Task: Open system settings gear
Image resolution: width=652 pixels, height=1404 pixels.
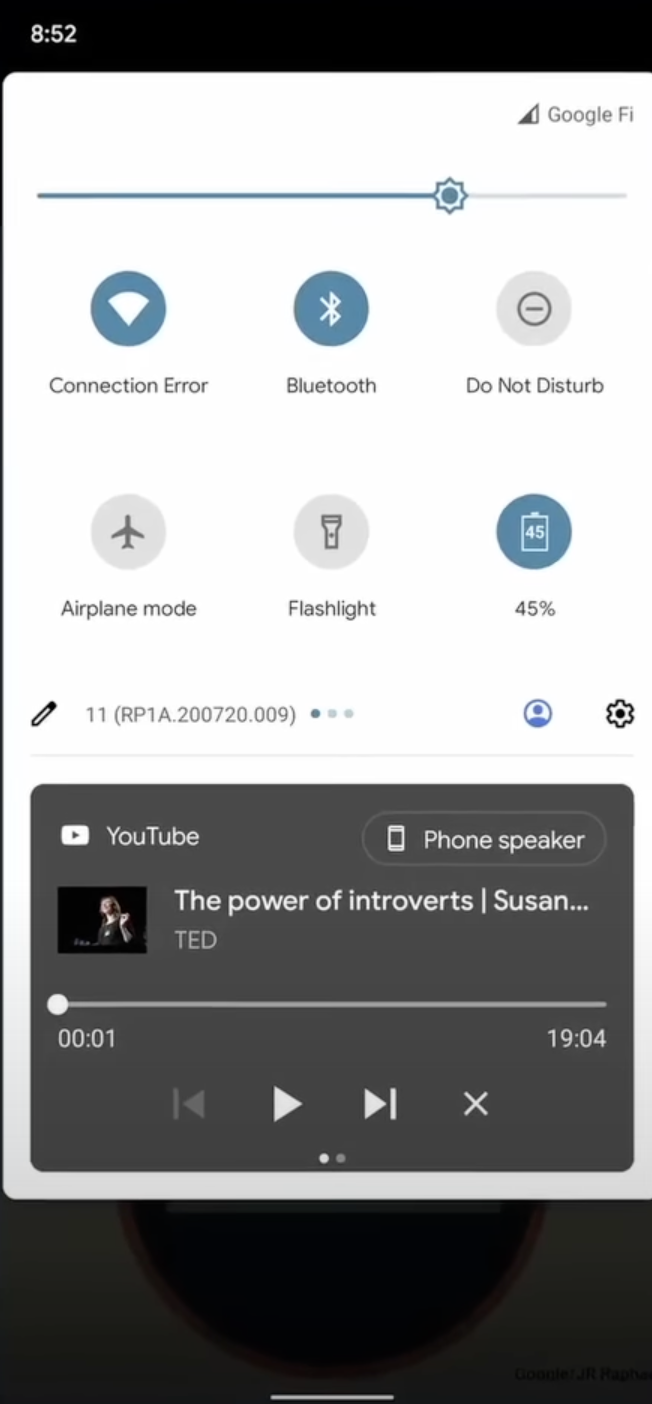Action: 620,713
